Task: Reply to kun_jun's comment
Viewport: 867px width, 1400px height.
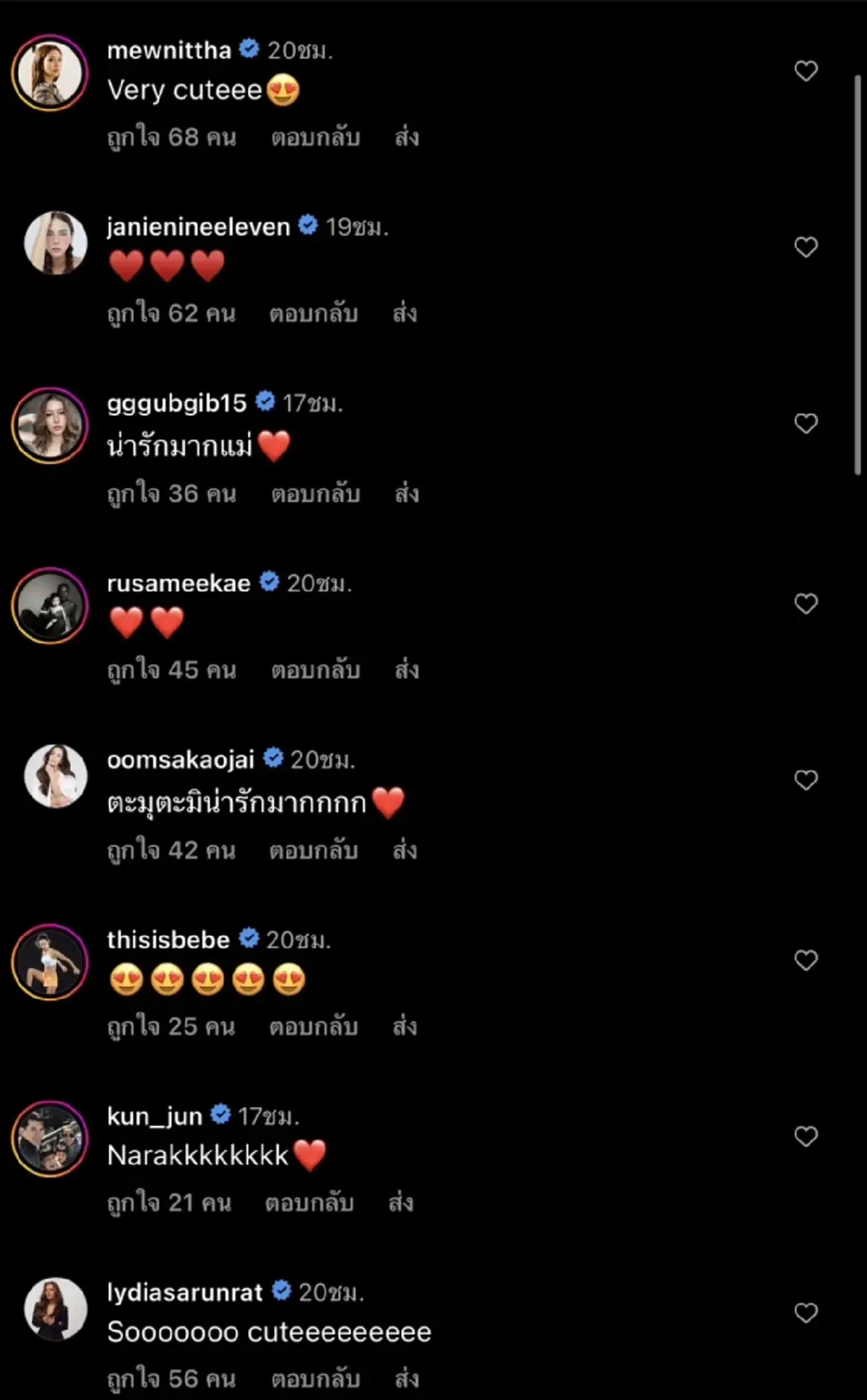Action: tap(309, 1203)
